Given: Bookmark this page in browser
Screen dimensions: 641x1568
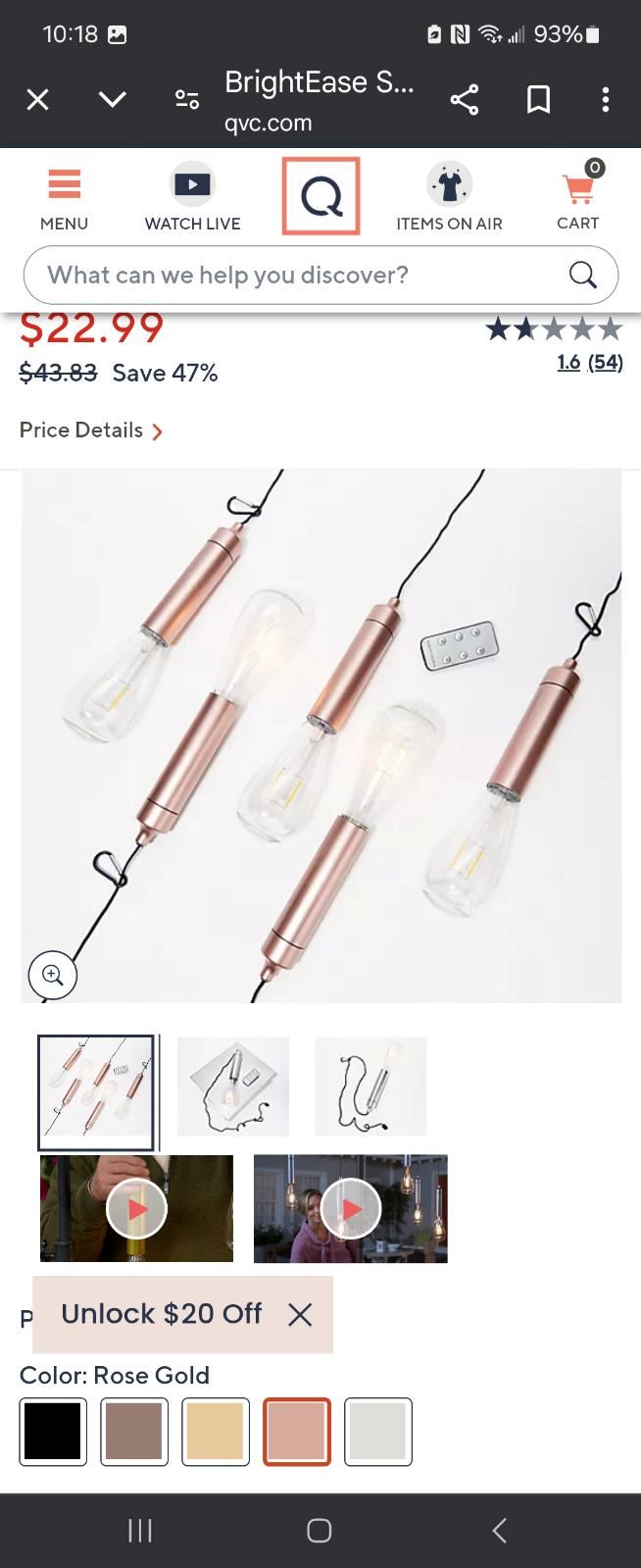Looking at the screenshot, I should point(538,99).
